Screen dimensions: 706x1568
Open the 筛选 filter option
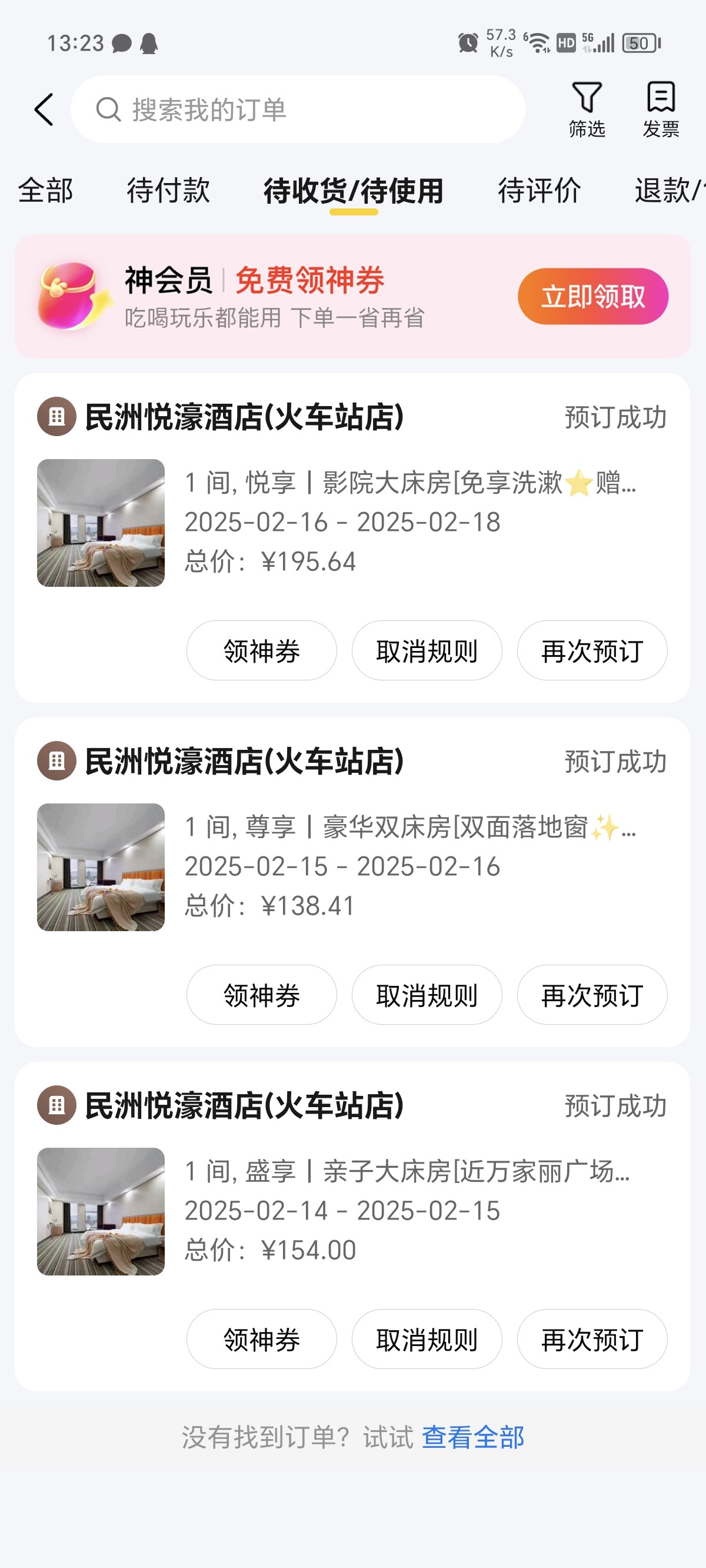587,109
